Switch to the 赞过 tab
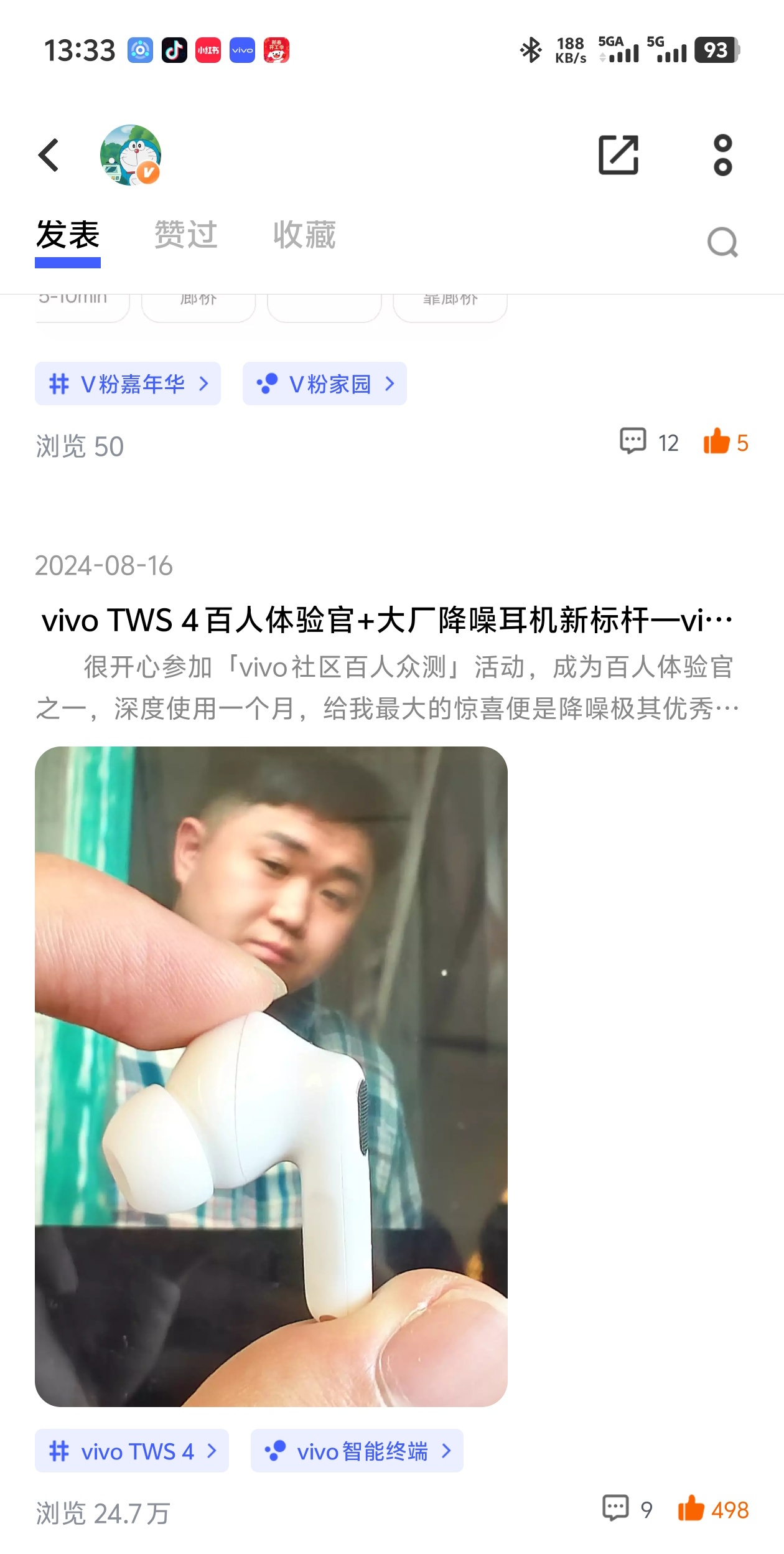This screenshot has width=784, height=1554. (186, 235)
